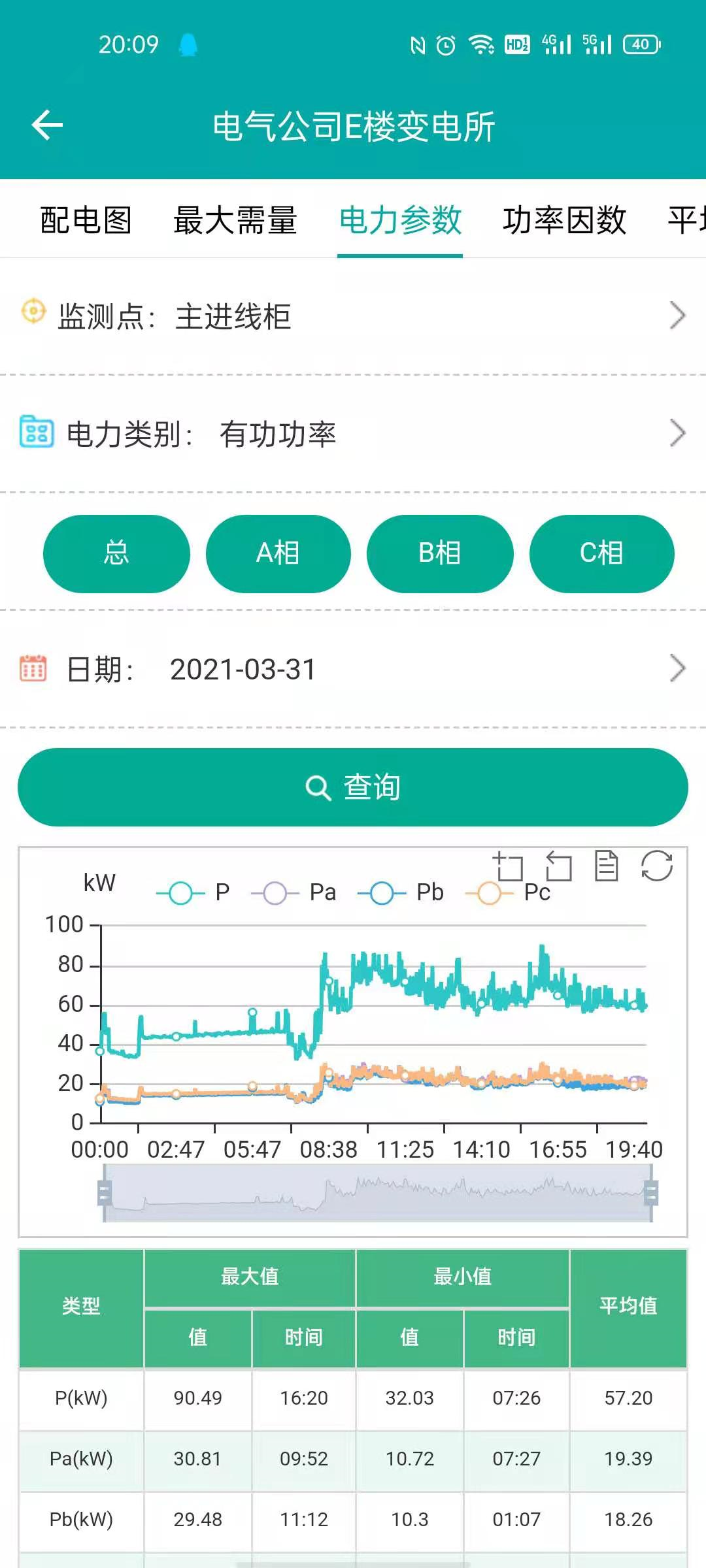Screen dimensions: 706x1568
Task: Go back from 电气公司E楼变电所 page
Action: (47, 125)
